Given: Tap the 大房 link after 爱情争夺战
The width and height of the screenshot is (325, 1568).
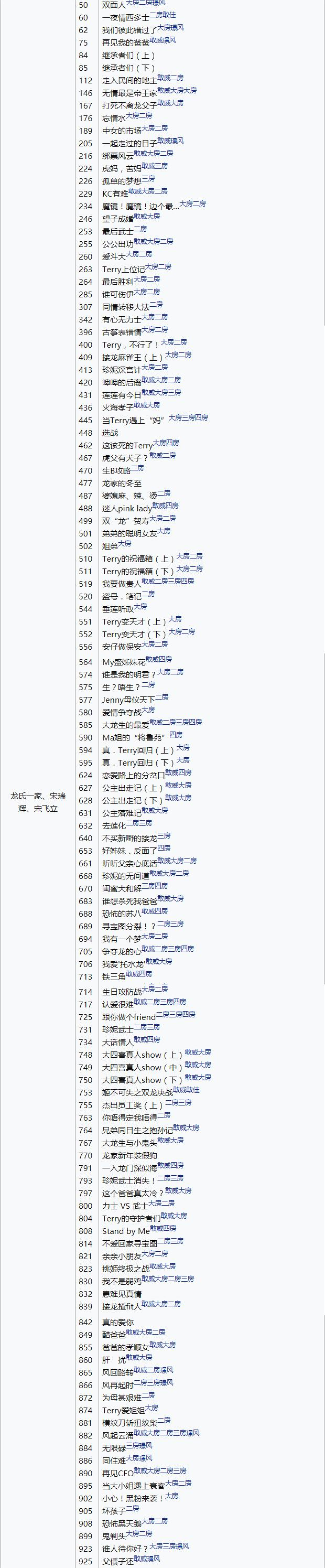Looking at the screenshot, I should click(148, 710).
